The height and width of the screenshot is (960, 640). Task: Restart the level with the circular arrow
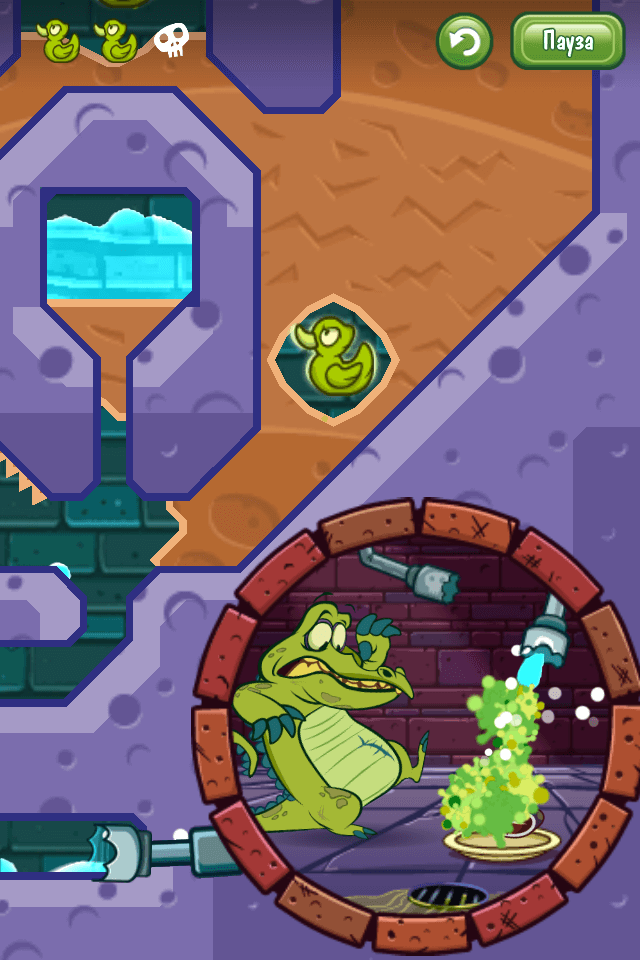[464, 41]
